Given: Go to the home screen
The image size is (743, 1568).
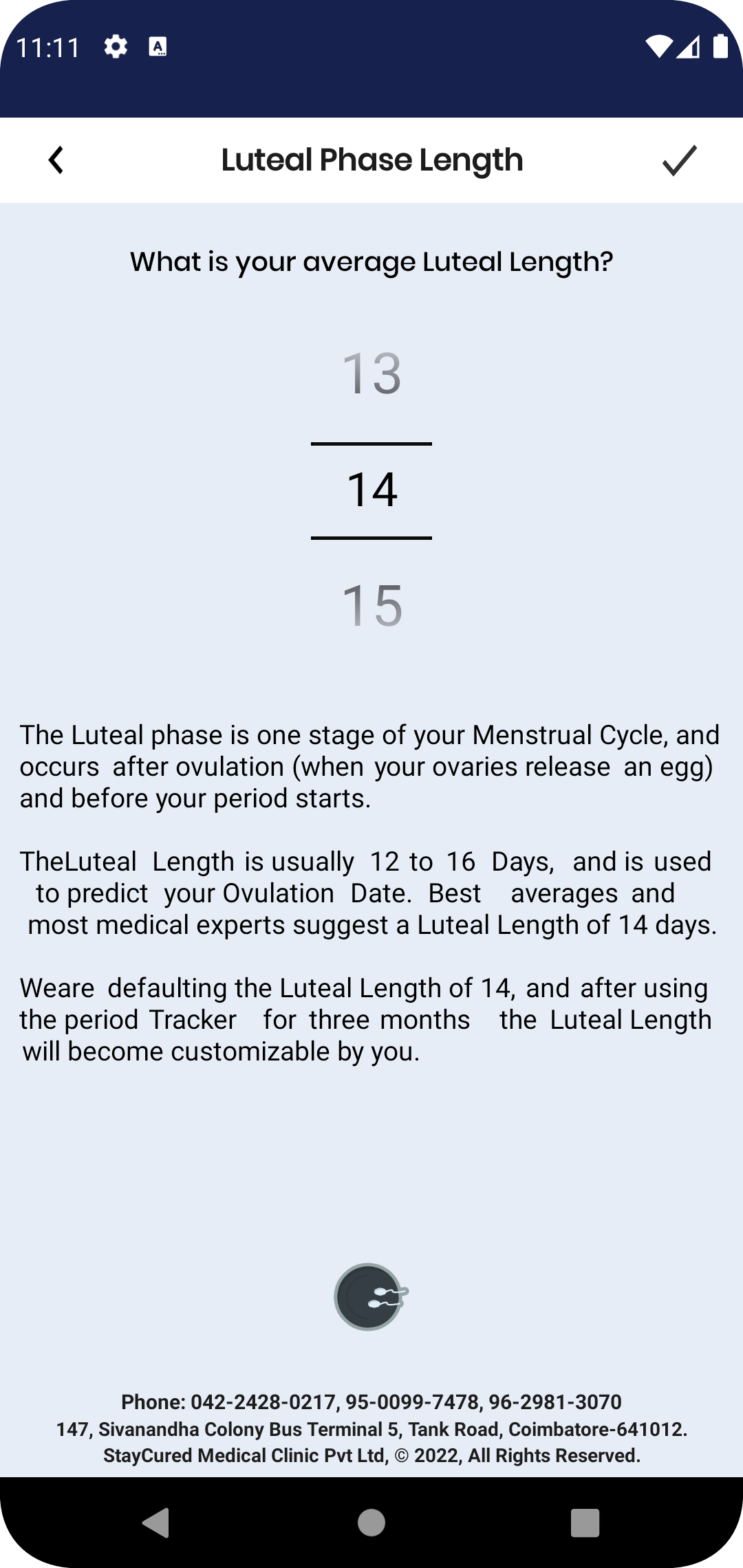Looking at the screenshot, I should 371,1523.
